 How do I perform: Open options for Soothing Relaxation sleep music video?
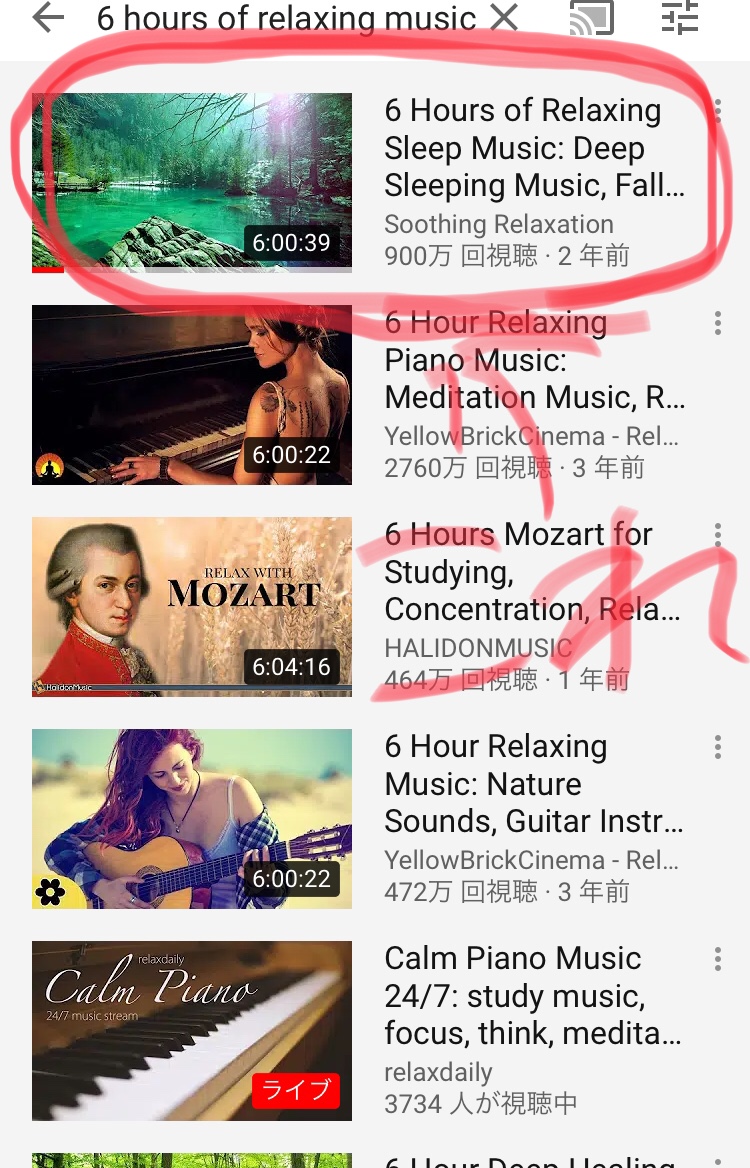pos(717,111)
